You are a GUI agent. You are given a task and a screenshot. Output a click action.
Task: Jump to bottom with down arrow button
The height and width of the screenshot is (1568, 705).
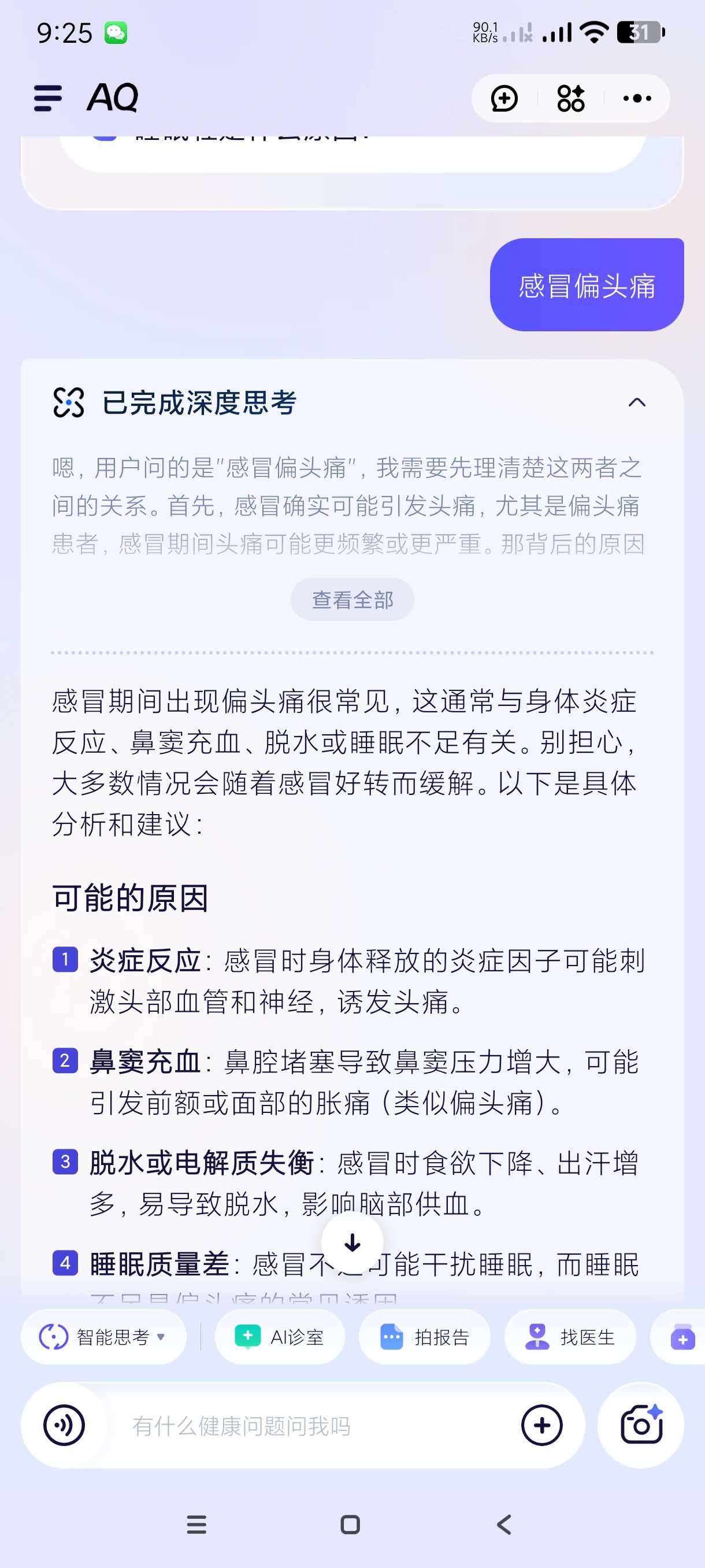tap(352, 1243)
